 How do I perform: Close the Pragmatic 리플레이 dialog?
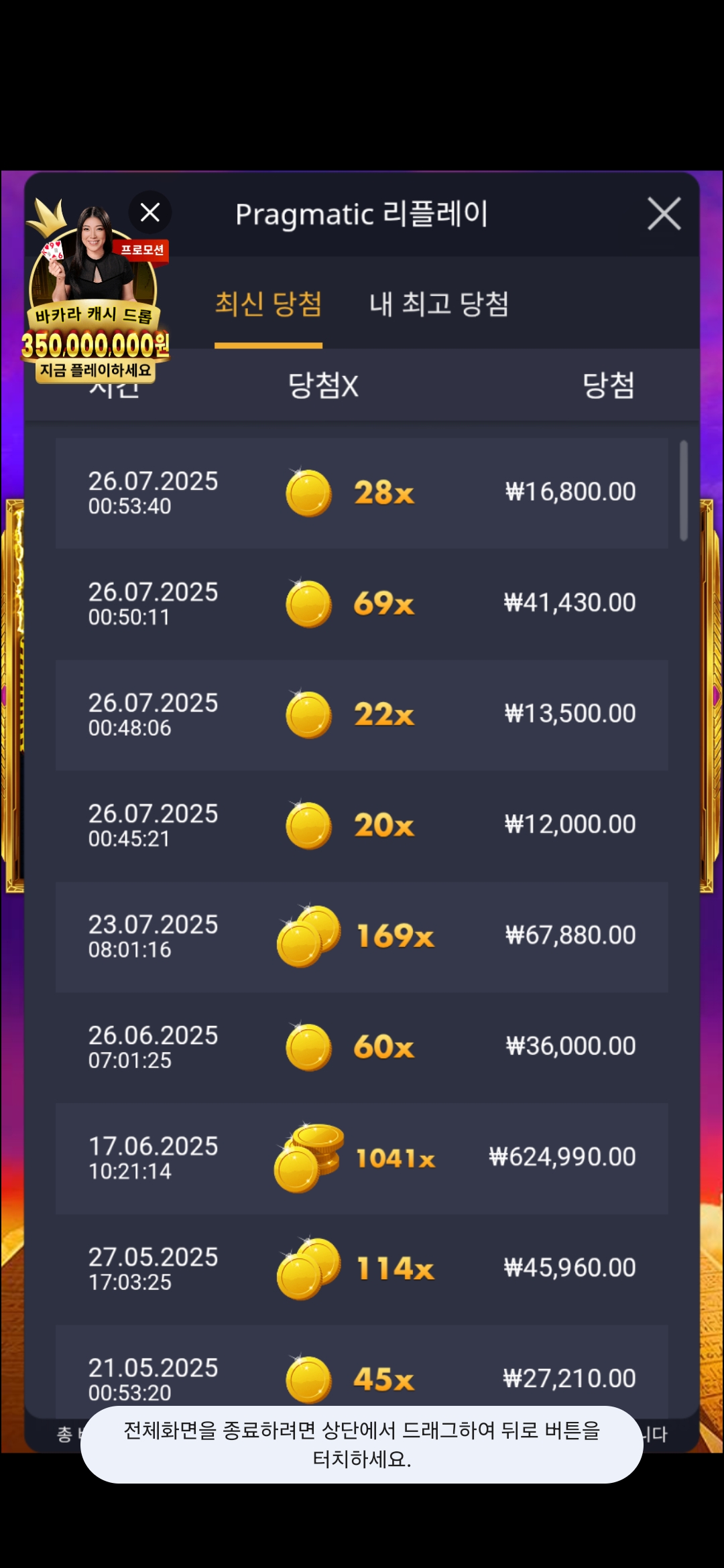click(664, 214)
